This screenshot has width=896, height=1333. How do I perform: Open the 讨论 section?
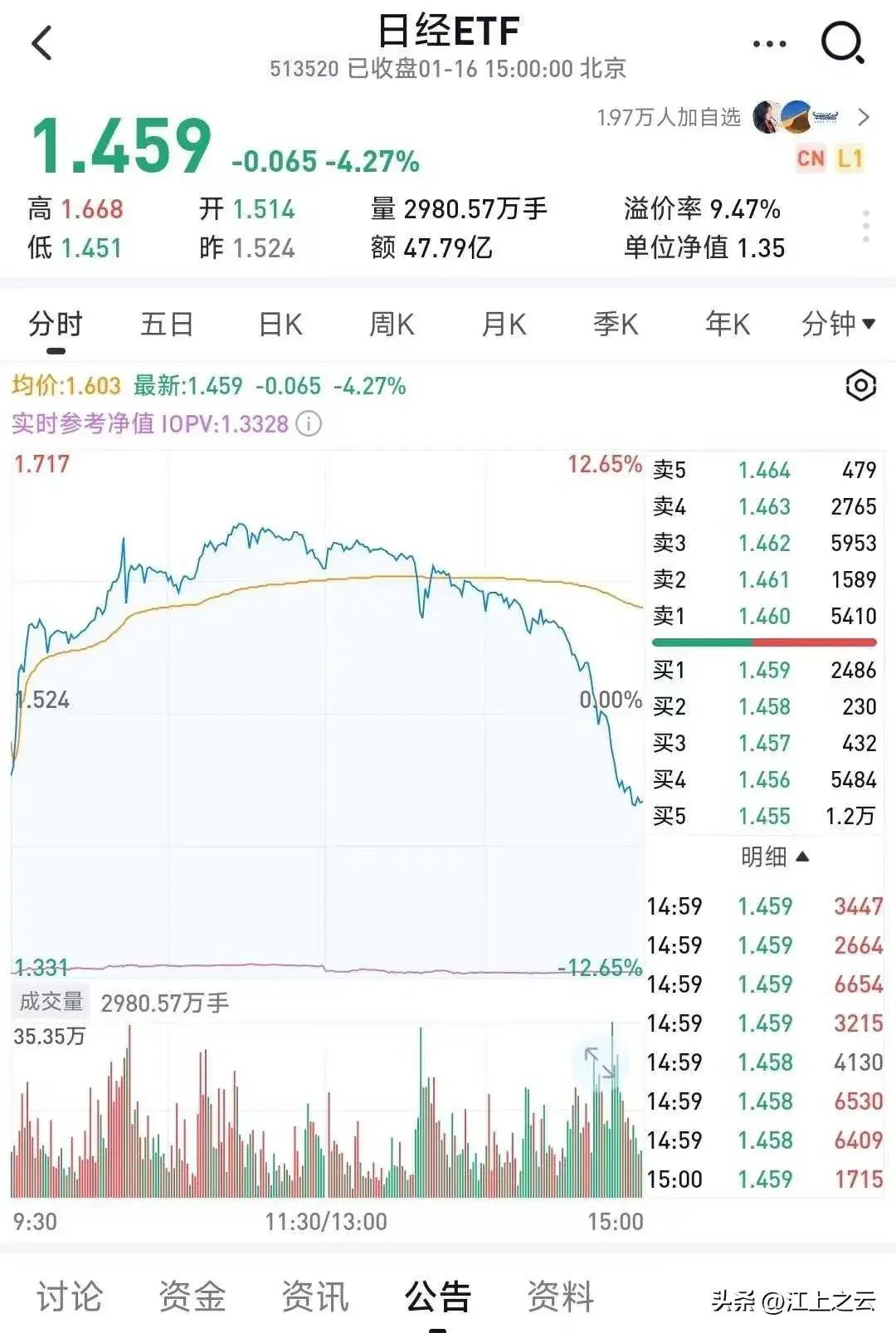[70, 1296]
